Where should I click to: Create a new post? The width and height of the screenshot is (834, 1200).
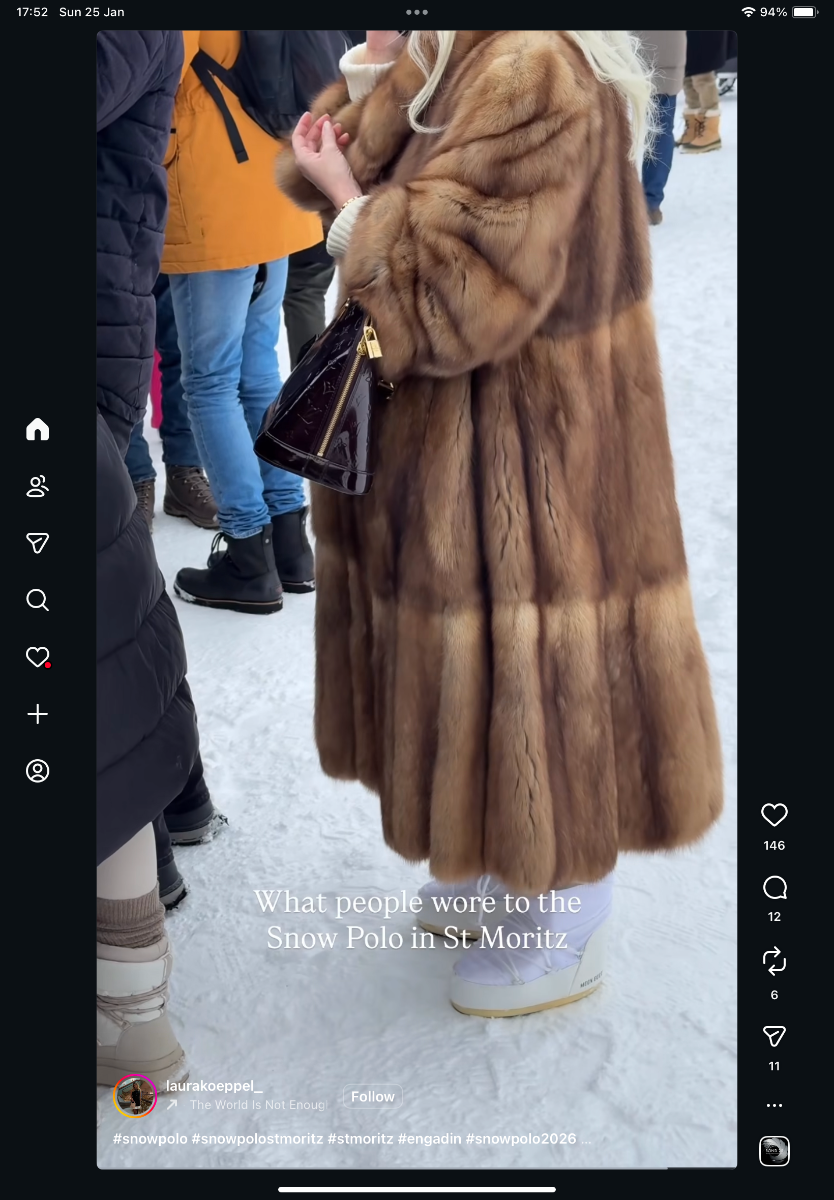click(37, 714)
